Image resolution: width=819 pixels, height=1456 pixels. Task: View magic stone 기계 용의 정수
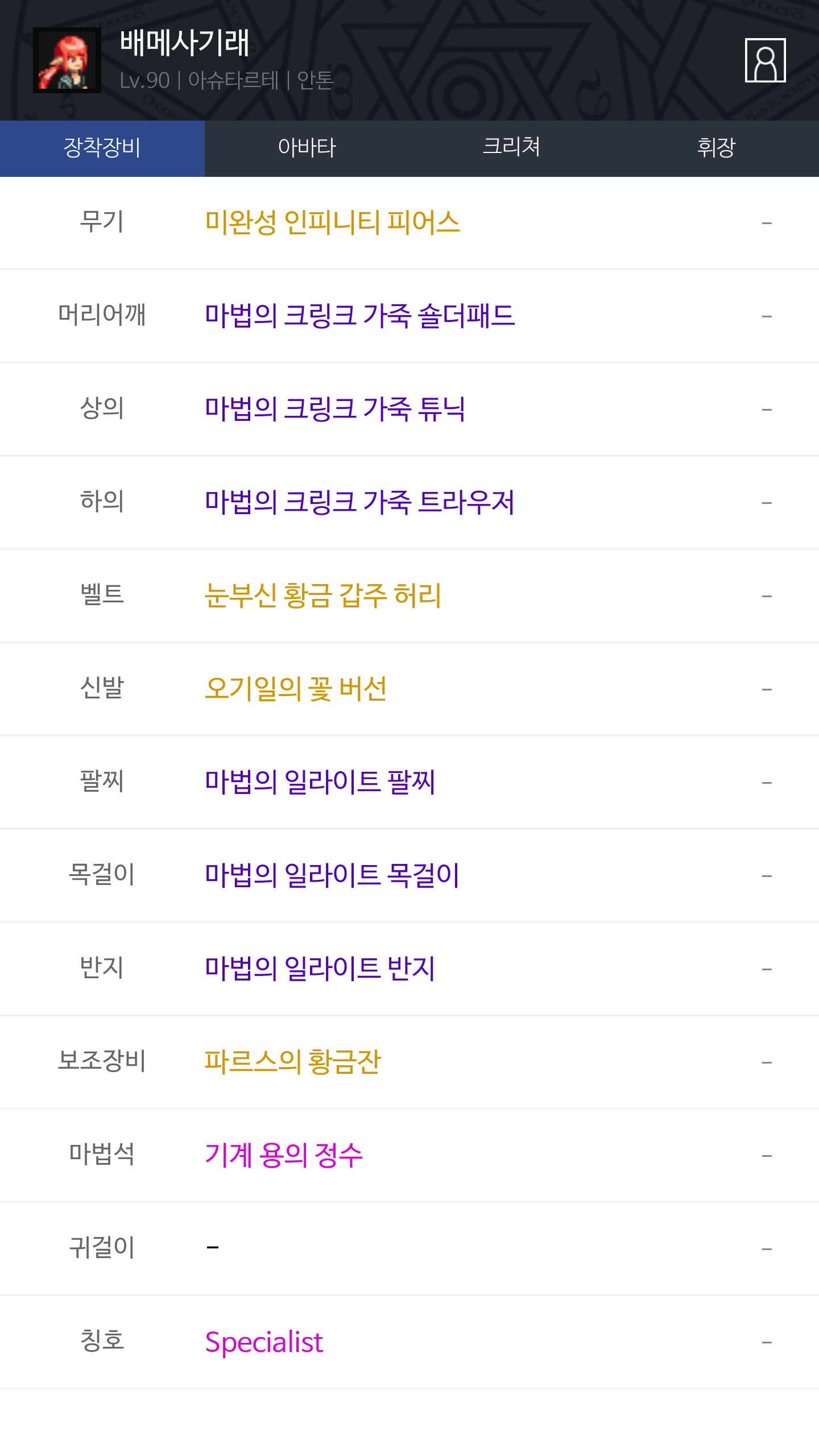click(x=283, y=1155)
